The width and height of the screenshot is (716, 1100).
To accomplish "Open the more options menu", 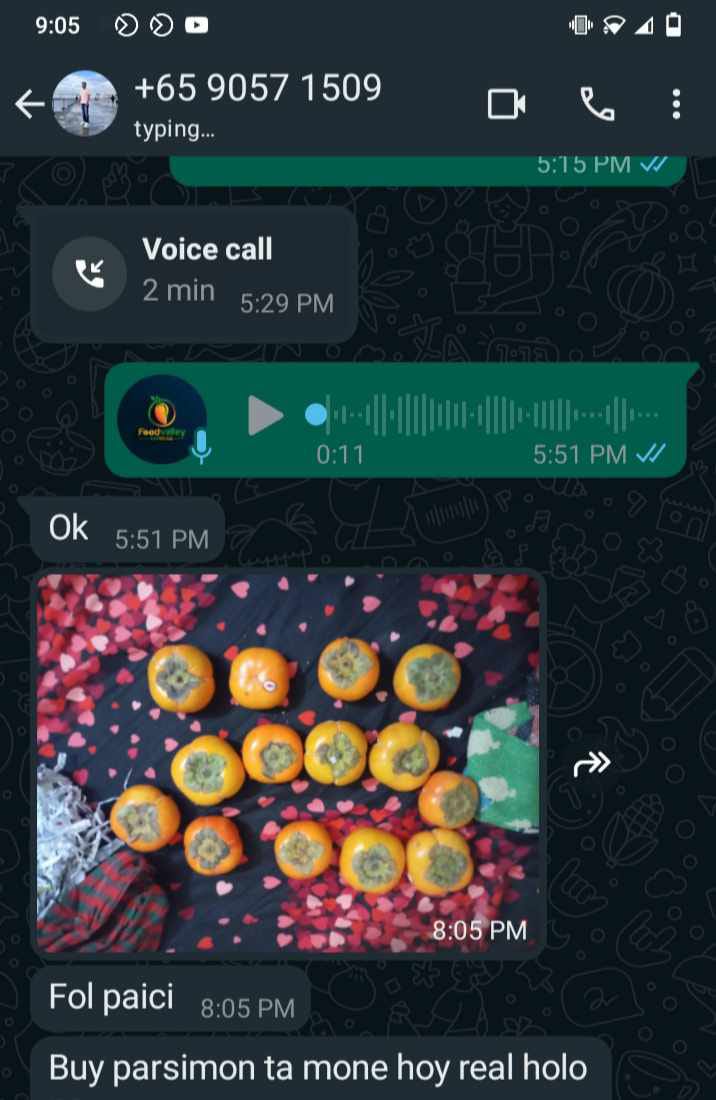I will point(676,104).
